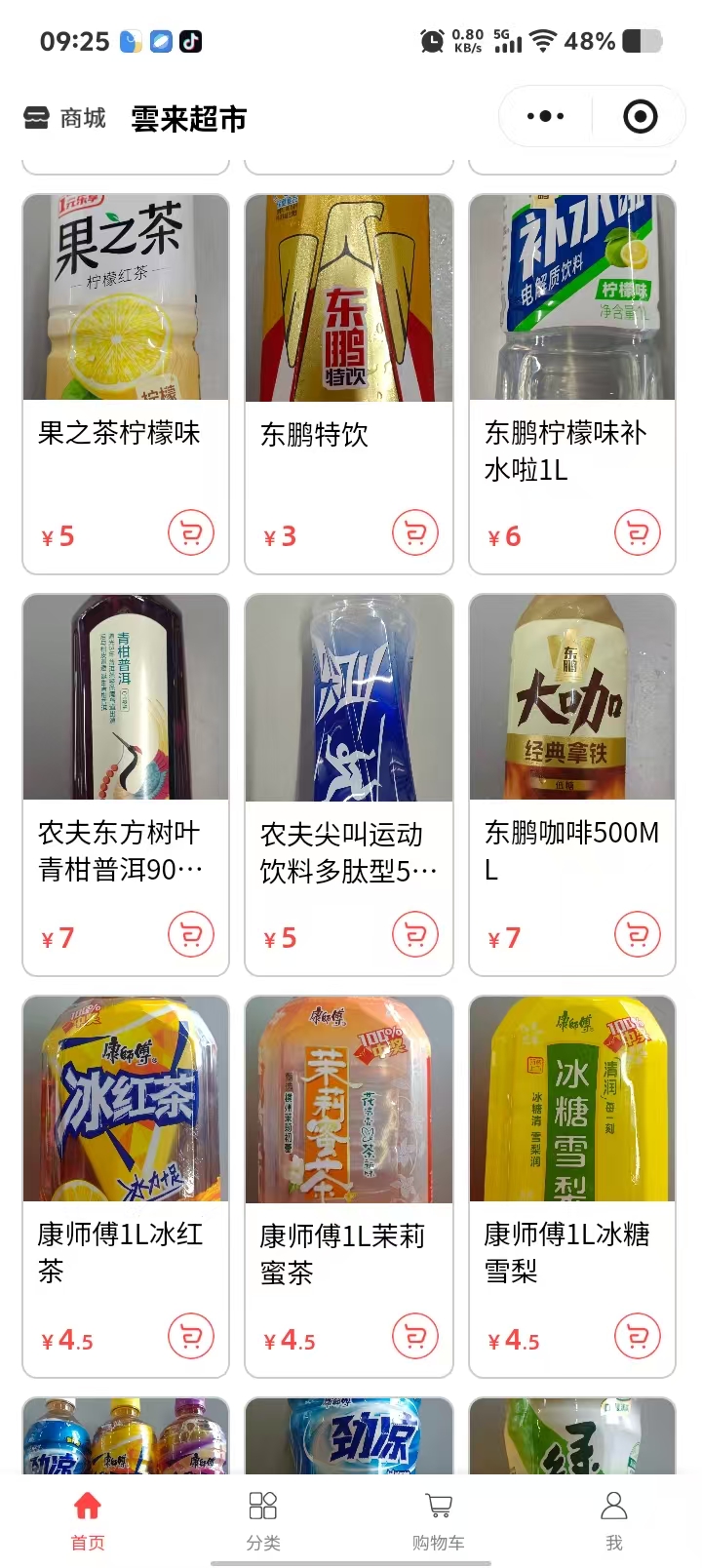Image resolution: width=702 pixels, height=1568 pixels.
Task: Add 东鹏柠檬味补水啦1L to cart
Action: point(638,533)
